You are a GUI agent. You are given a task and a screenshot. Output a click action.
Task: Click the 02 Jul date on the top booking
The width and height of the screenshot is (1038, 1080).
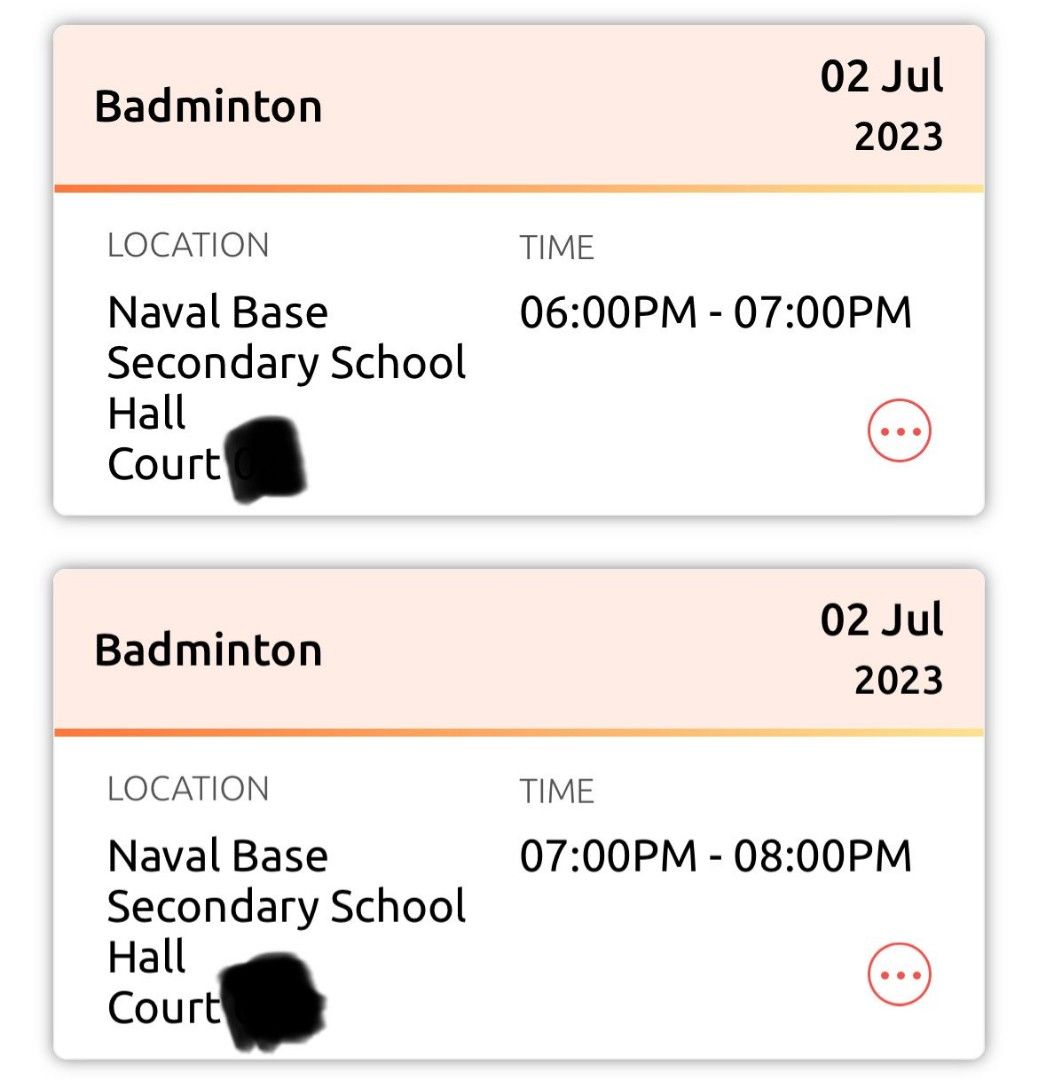[882, 75]
